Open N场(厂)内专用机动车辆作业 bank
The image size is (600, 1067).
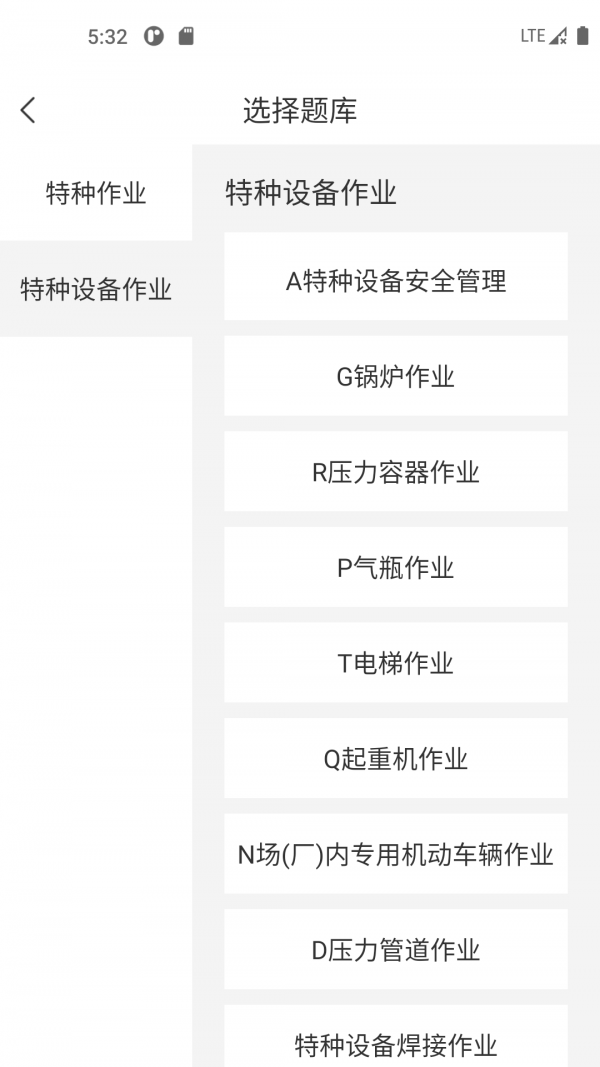(396, 854)
